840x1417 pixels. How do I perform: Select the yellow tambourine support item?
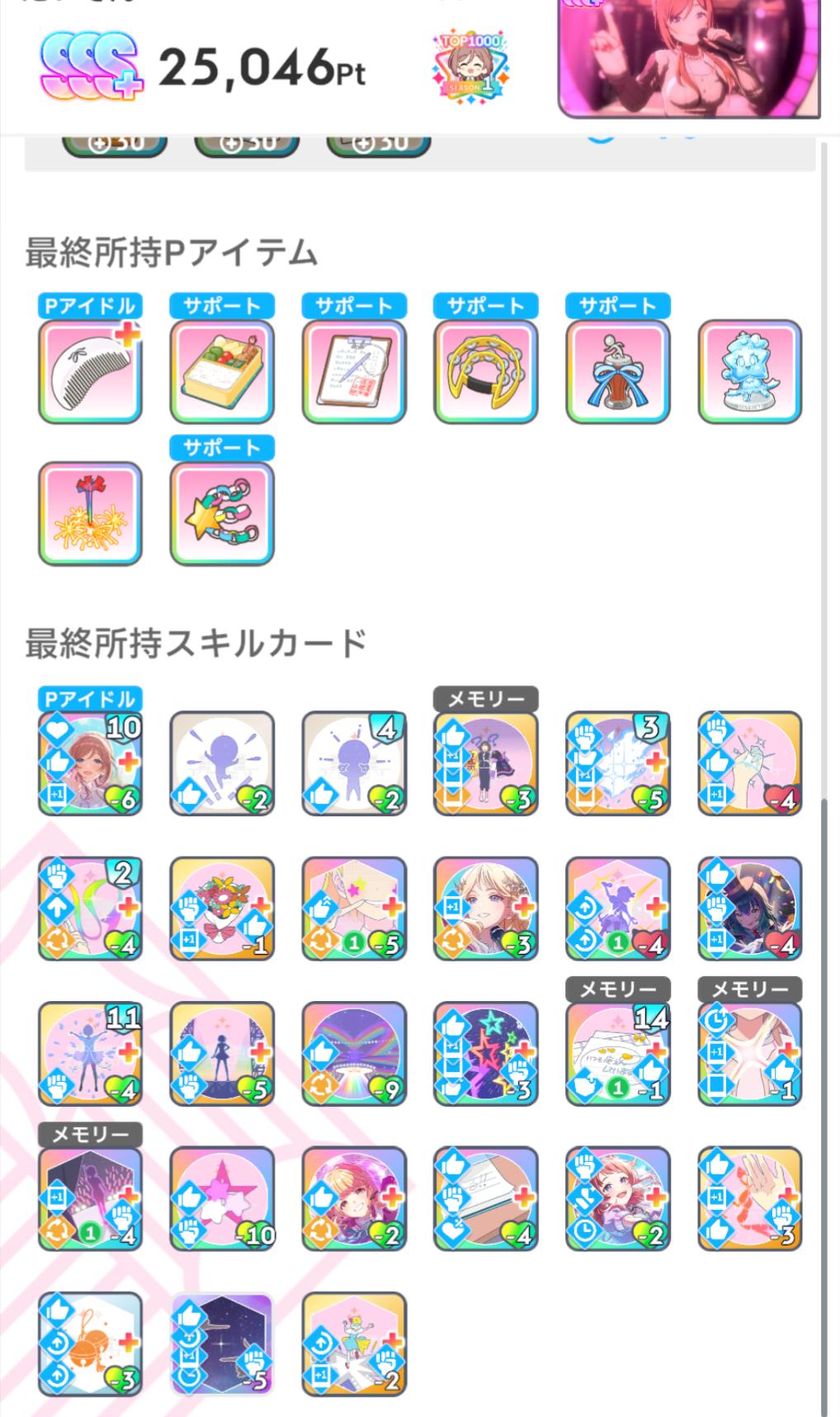(486, 371)
